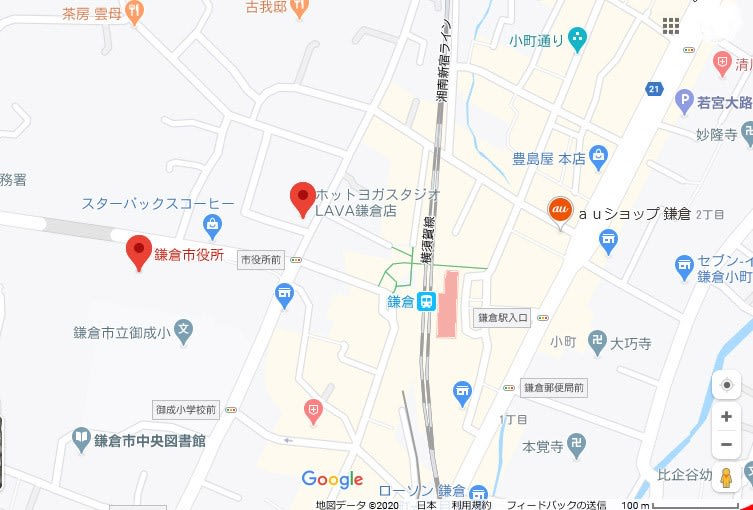The height and width of the screenshot is (510, 753).
Task: Open the 鎌倉市立御成小 school marker
Action: (x=184, y=328)
